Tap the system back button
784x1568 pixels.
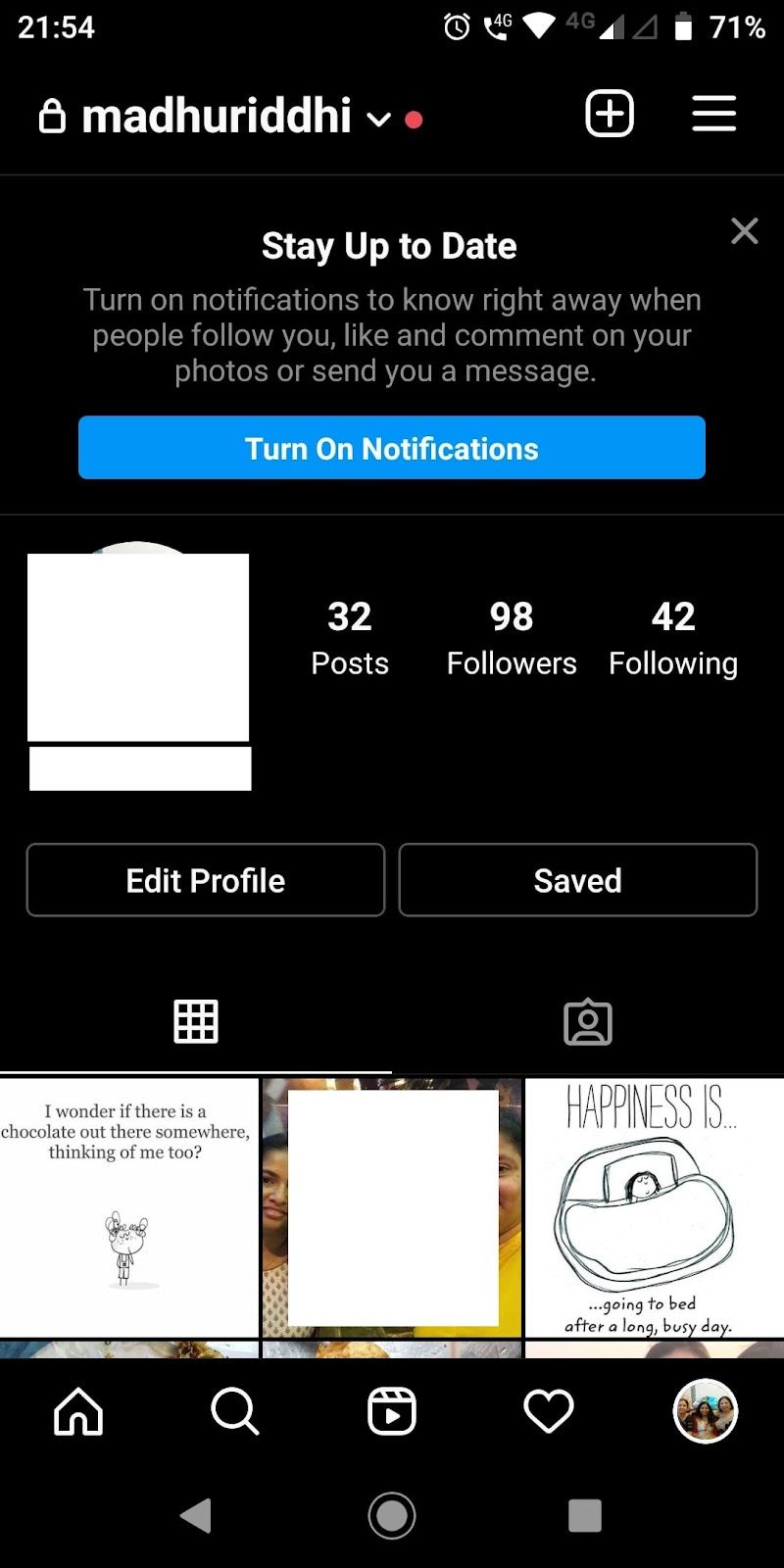pos(196,1516)
